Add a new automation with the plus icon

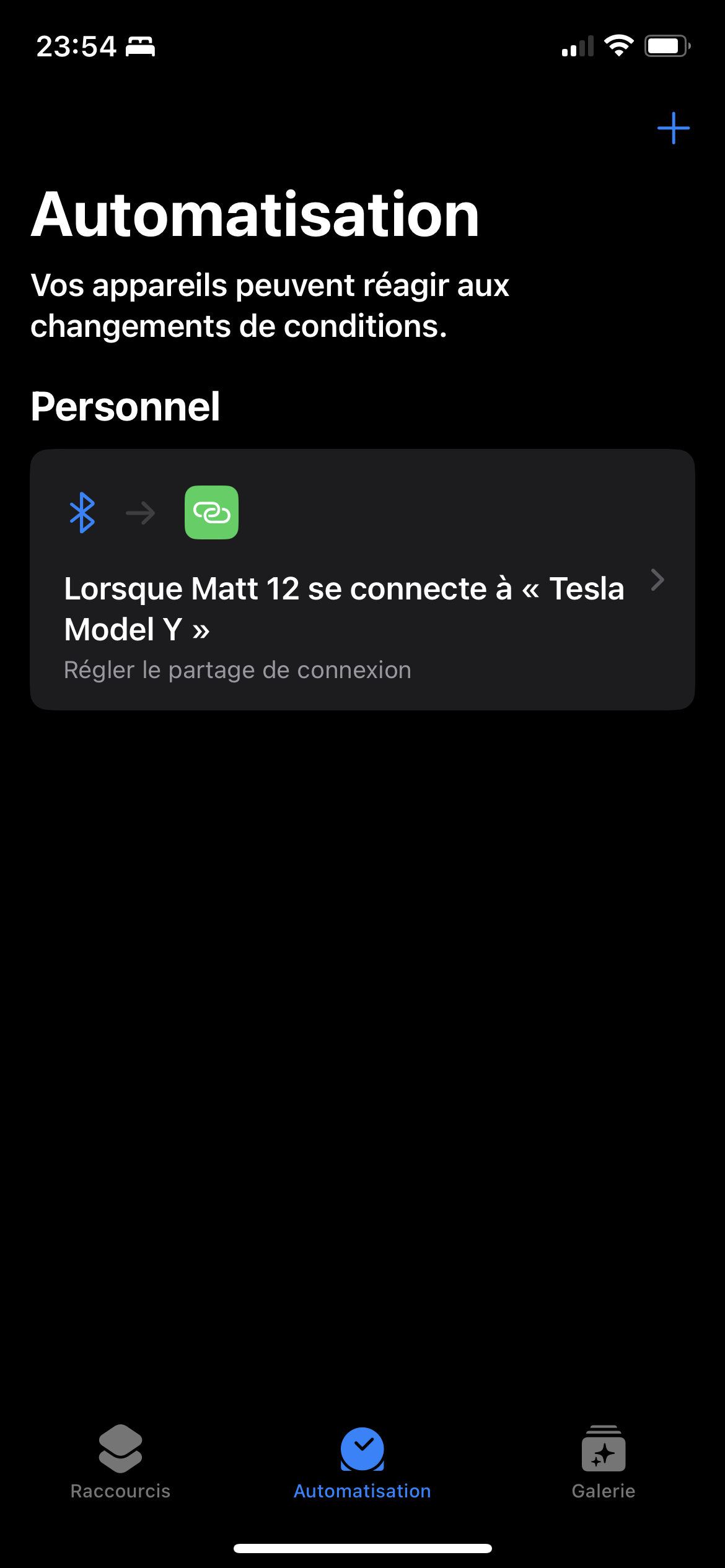tap(673, 128)
